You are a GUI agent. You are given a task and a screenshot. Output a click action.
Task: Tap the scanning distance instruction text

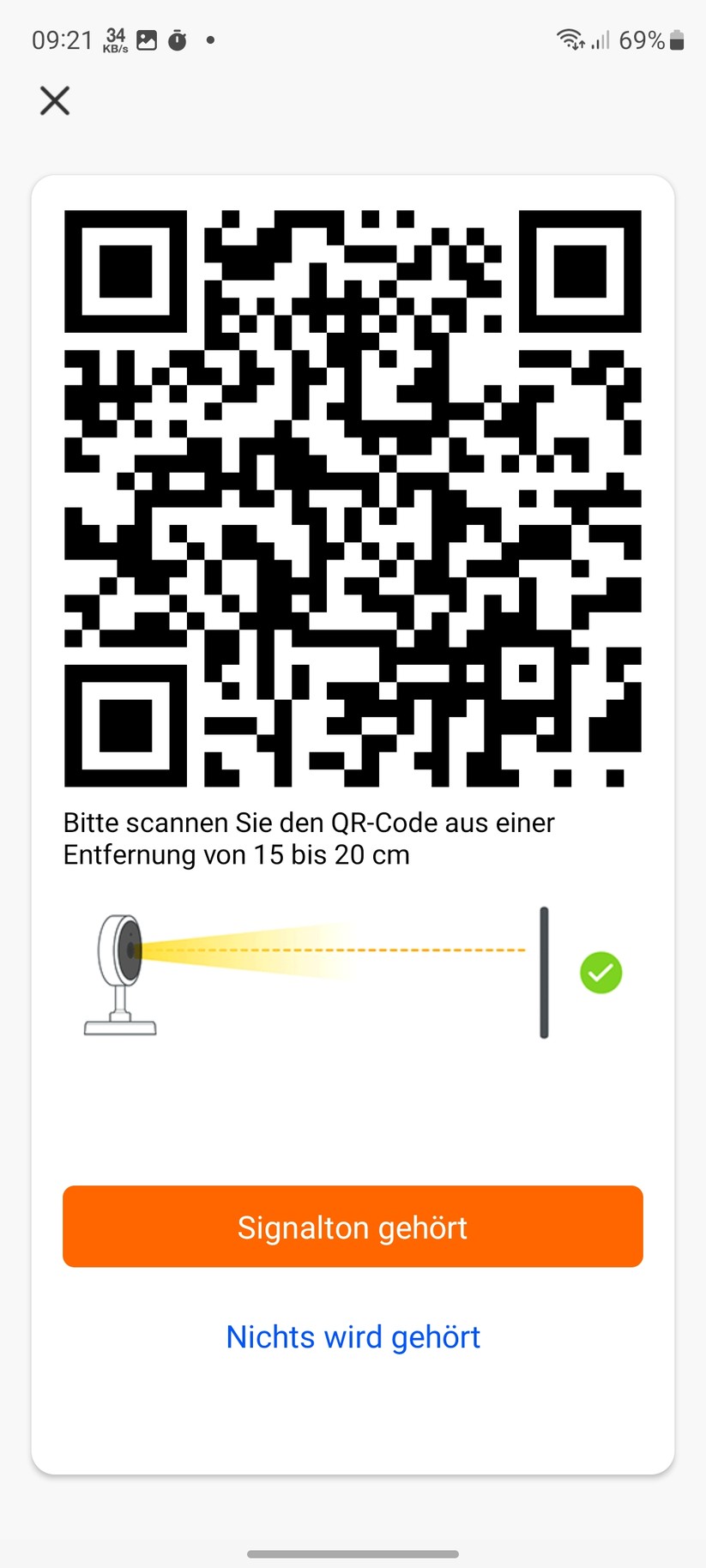(x=309, y=838)
